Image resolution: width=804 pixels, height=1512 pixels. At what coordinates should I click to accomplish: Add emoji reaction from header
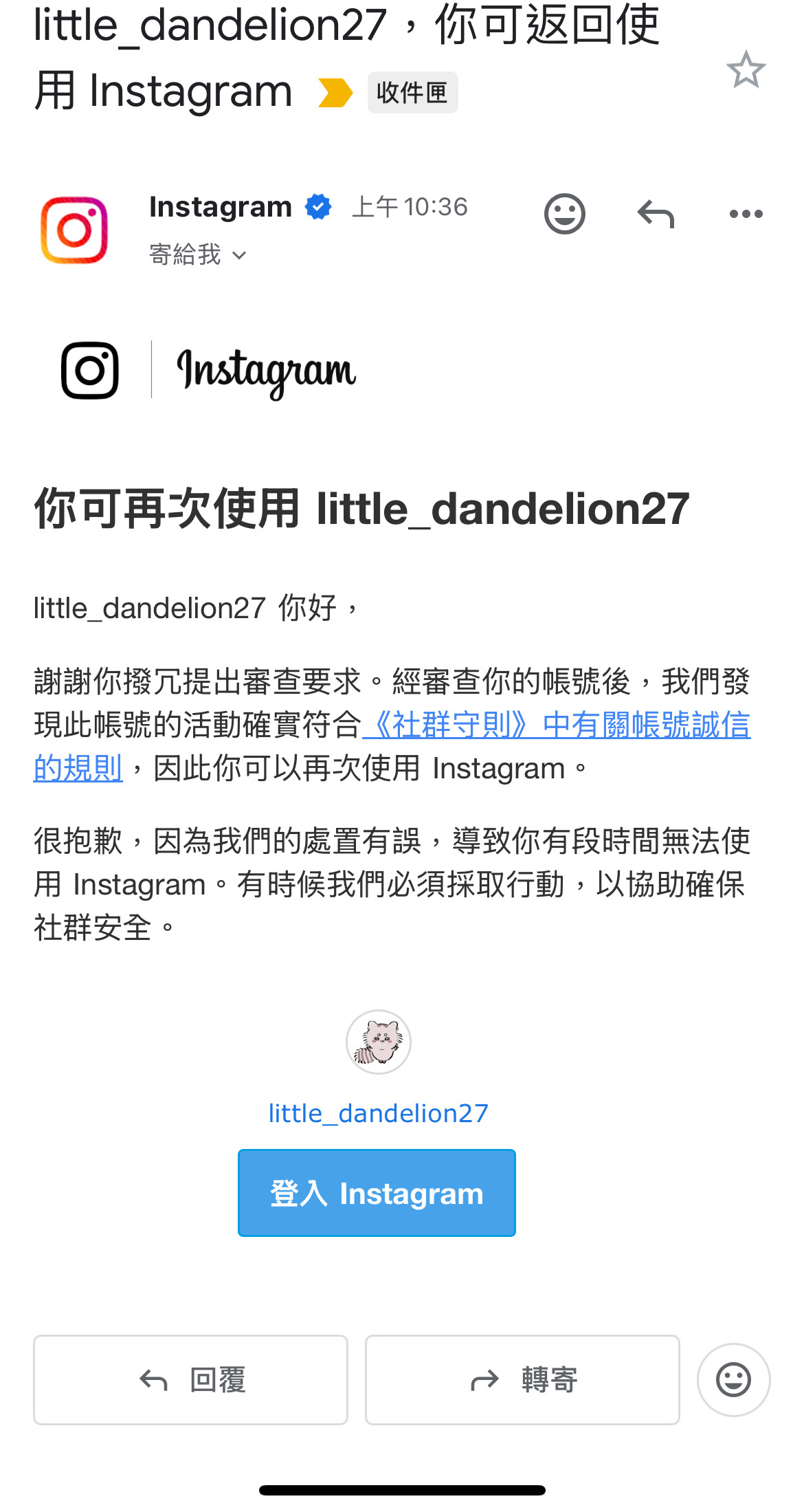point(564,214)
